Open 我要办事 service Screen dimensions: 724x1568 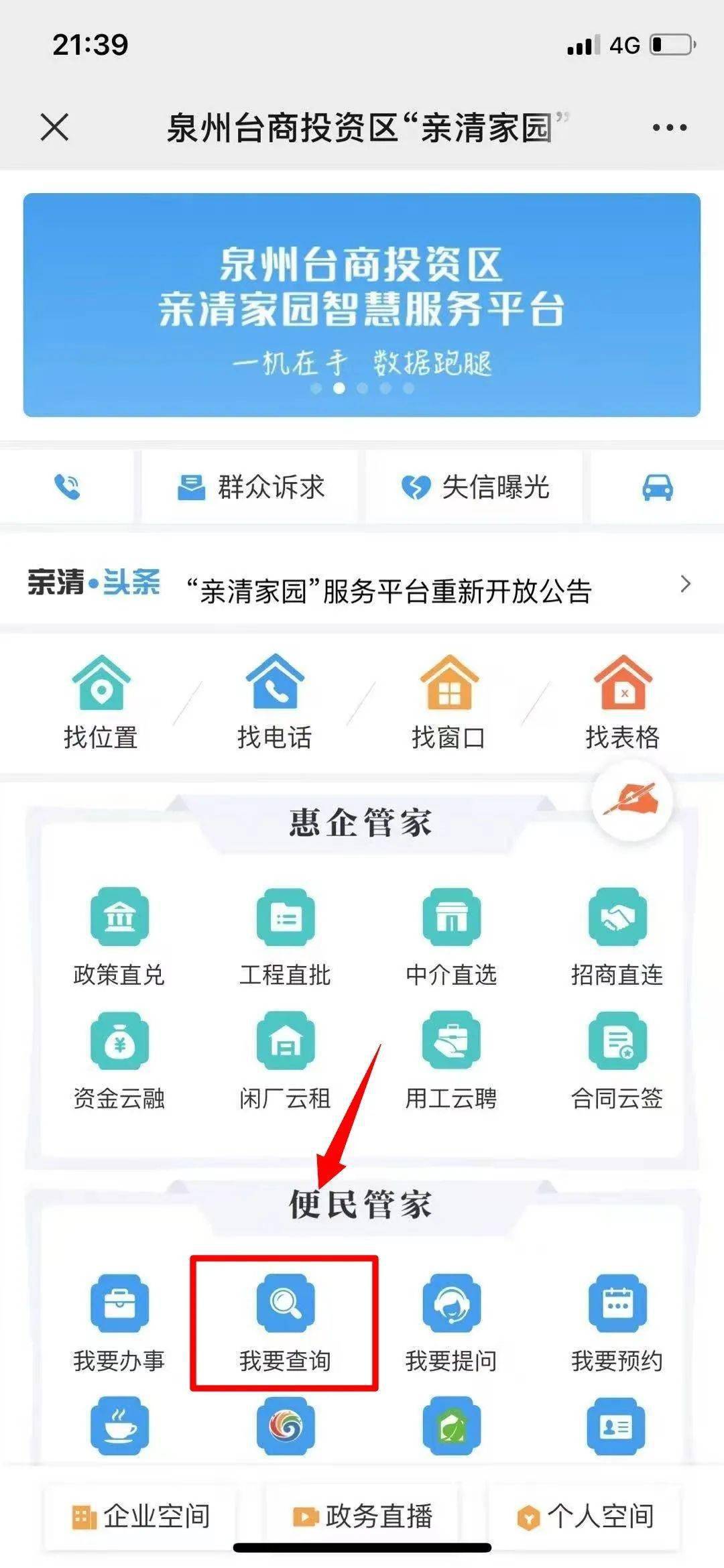(119, 1322)
